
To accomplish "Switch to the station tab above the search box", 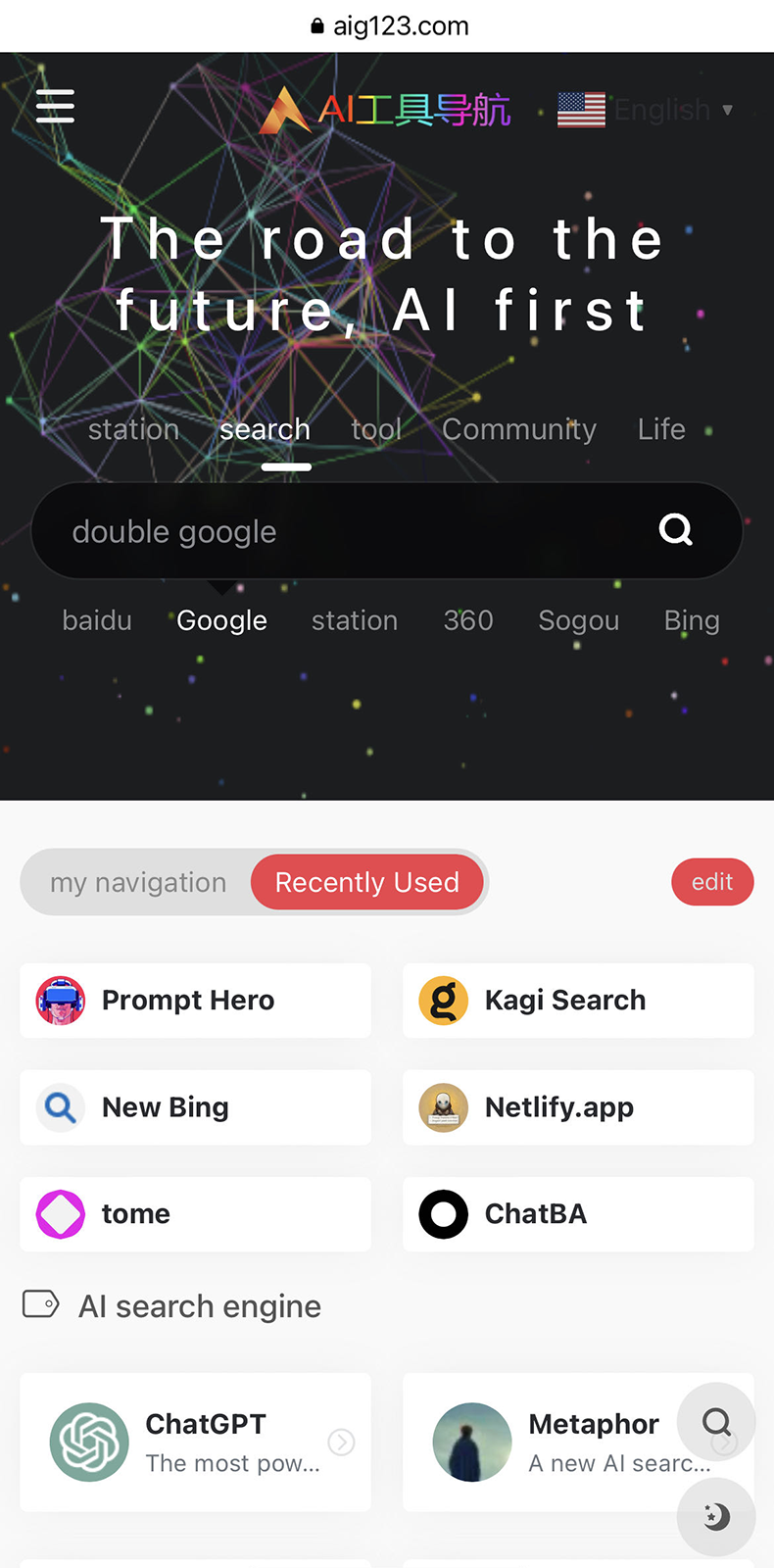I will (133, 429).
